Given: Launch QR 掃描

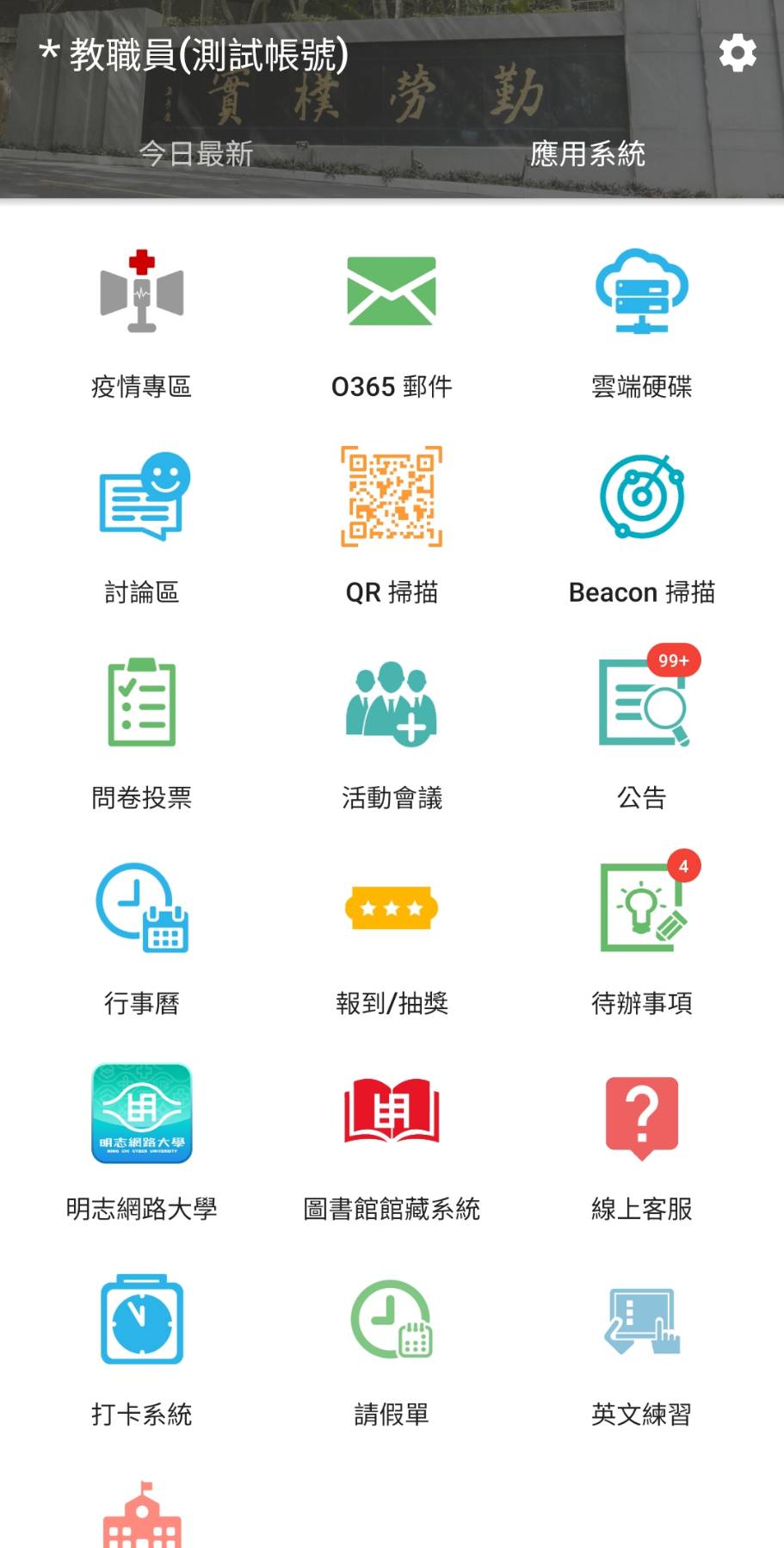Looking at the screenshot, I should (x=392, y=527).
